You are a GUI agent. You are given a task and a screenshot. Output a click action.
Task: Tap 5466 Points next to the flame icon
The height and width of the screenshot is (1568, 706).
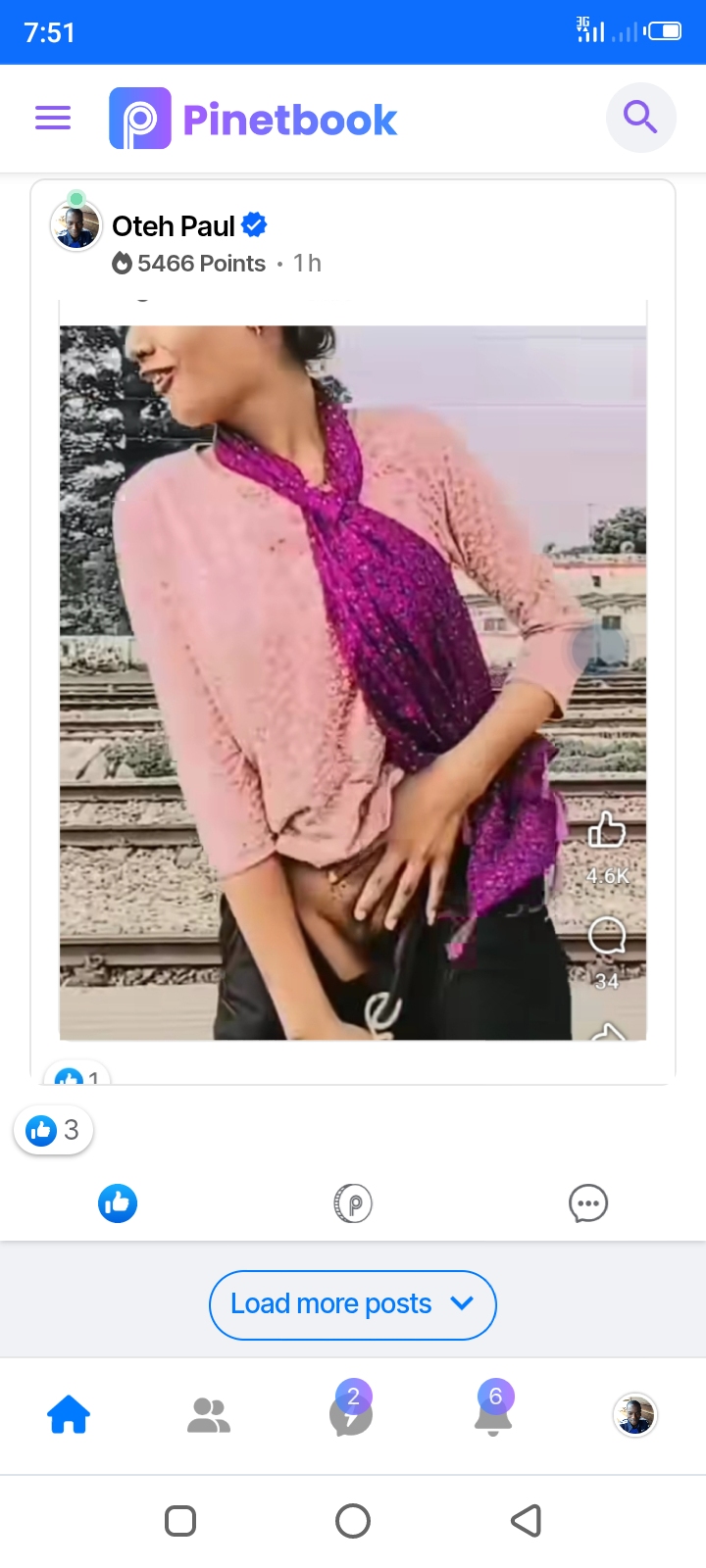(x=200, y=263)
